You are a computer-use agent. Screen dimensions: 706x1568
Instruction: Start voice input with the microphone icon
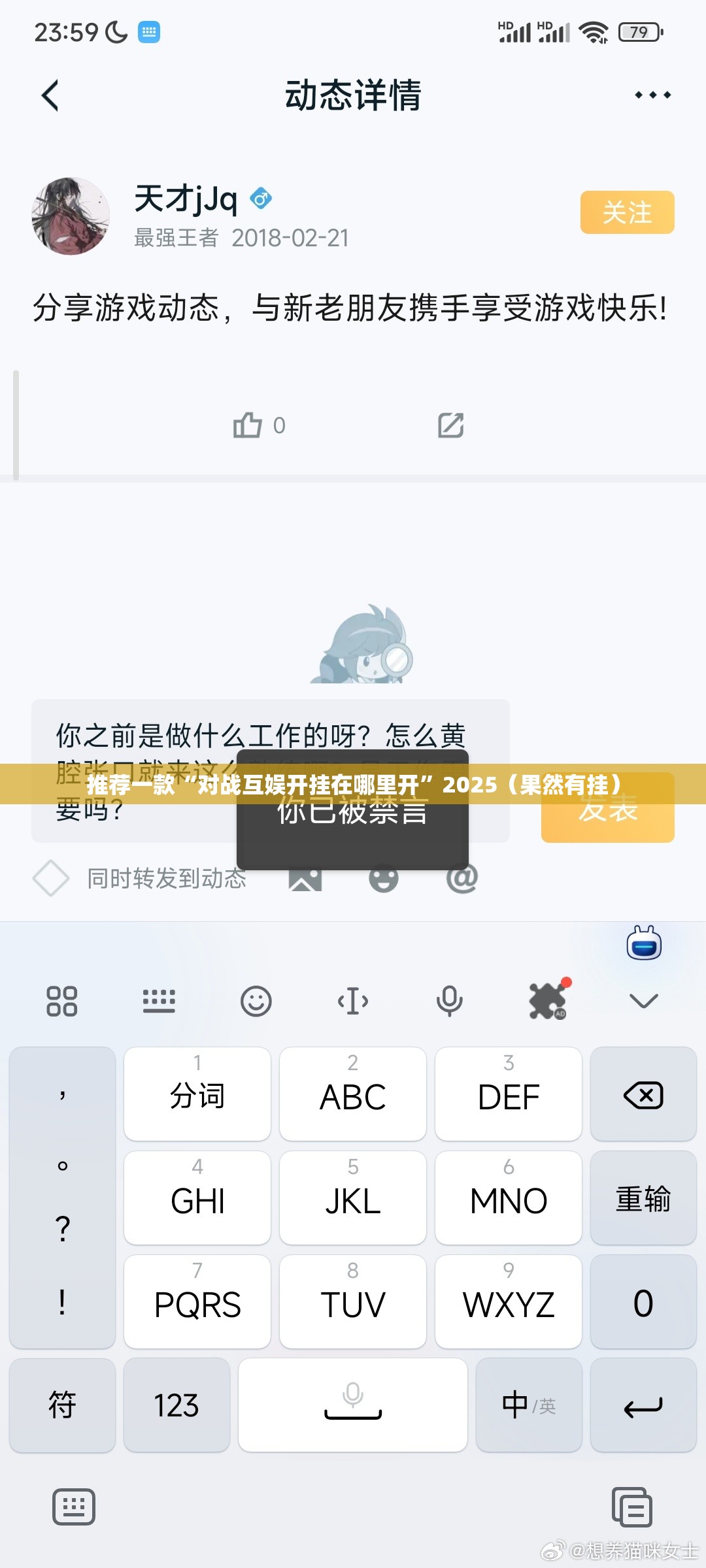(450, 1001)
